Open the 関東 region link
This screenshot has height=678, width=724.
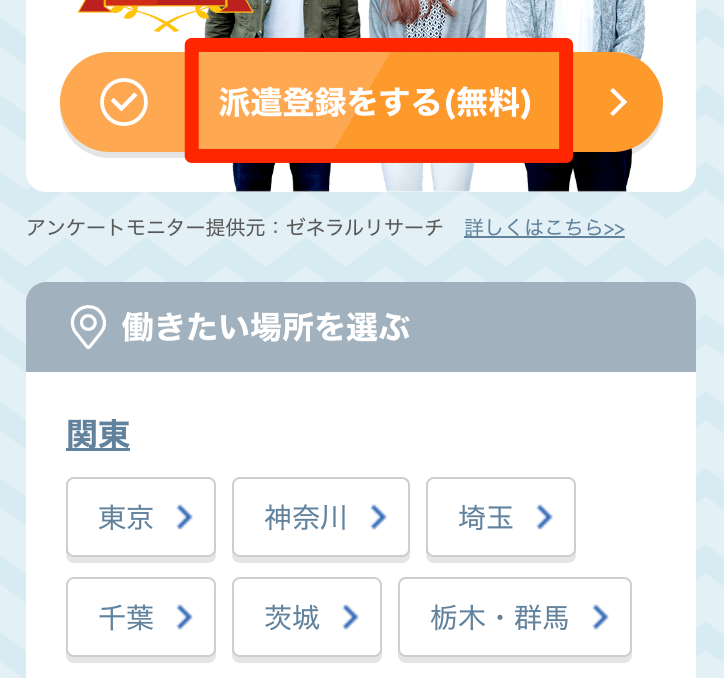[98, 435]
